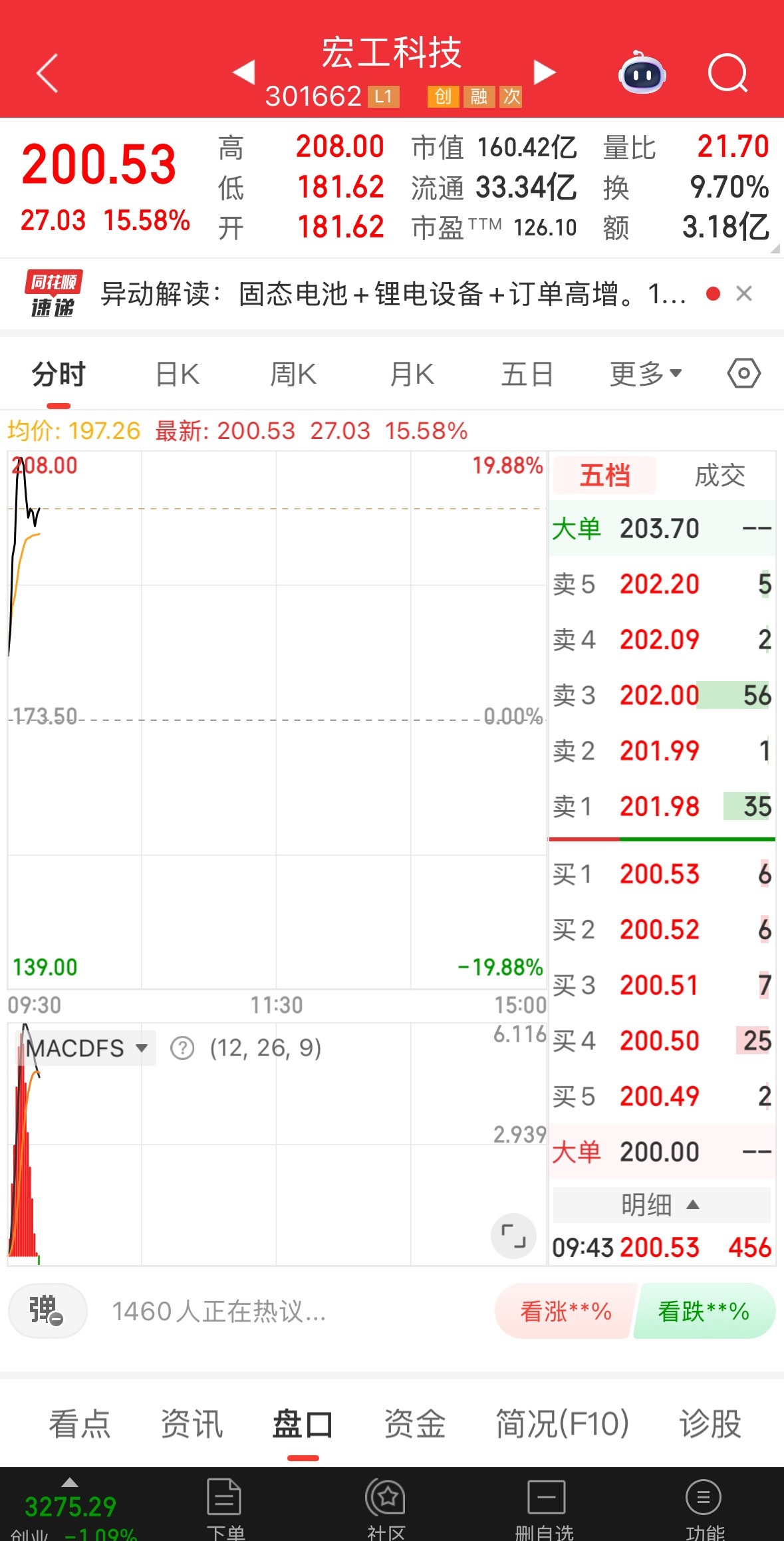Select the 成交 panel tab

tap(721, 476)
